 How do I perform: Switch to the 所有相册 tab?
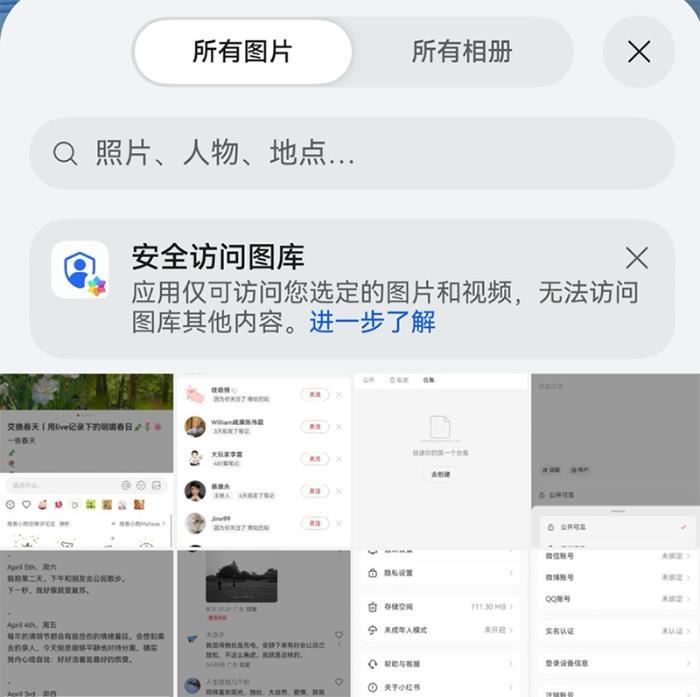tap(461, 52)
